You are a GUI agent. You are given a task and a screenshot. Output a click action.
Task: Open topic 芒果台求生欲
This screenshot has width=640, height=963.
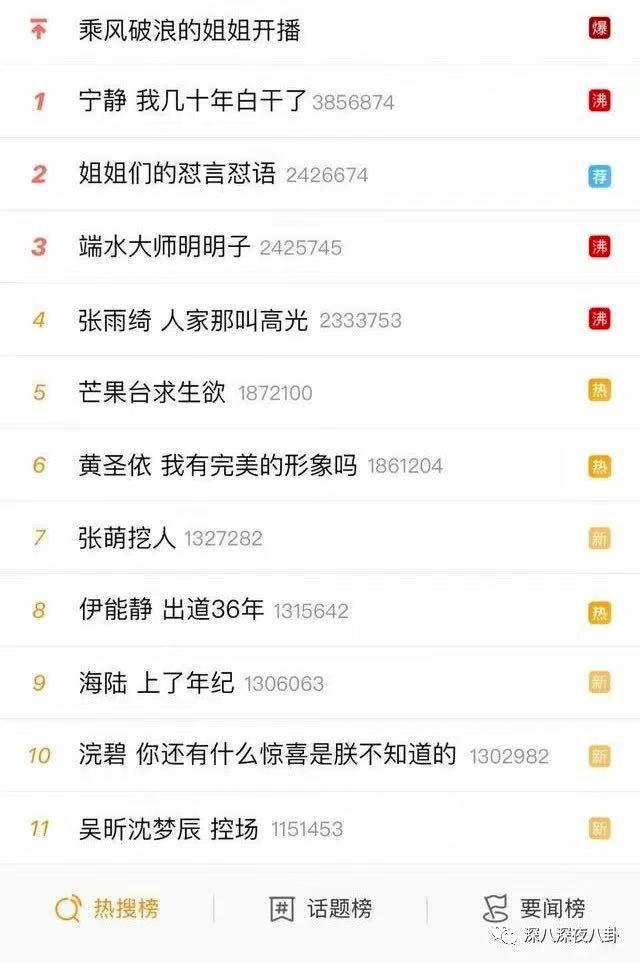pos(152,392)
